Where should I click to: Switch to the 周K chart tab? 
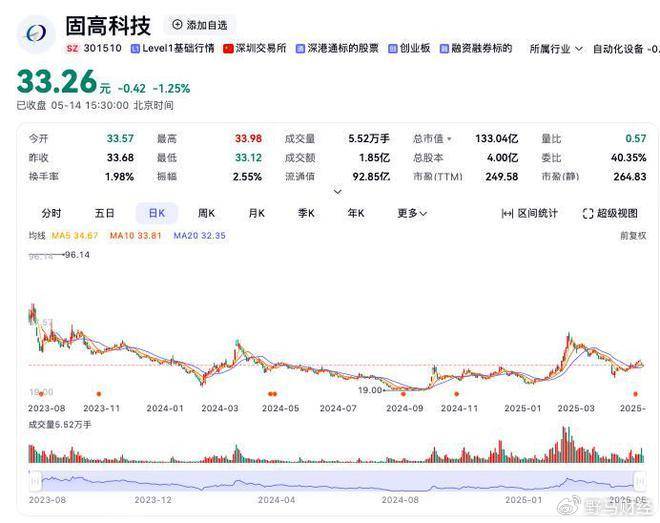pyautogui.click(x=207, y=213)
